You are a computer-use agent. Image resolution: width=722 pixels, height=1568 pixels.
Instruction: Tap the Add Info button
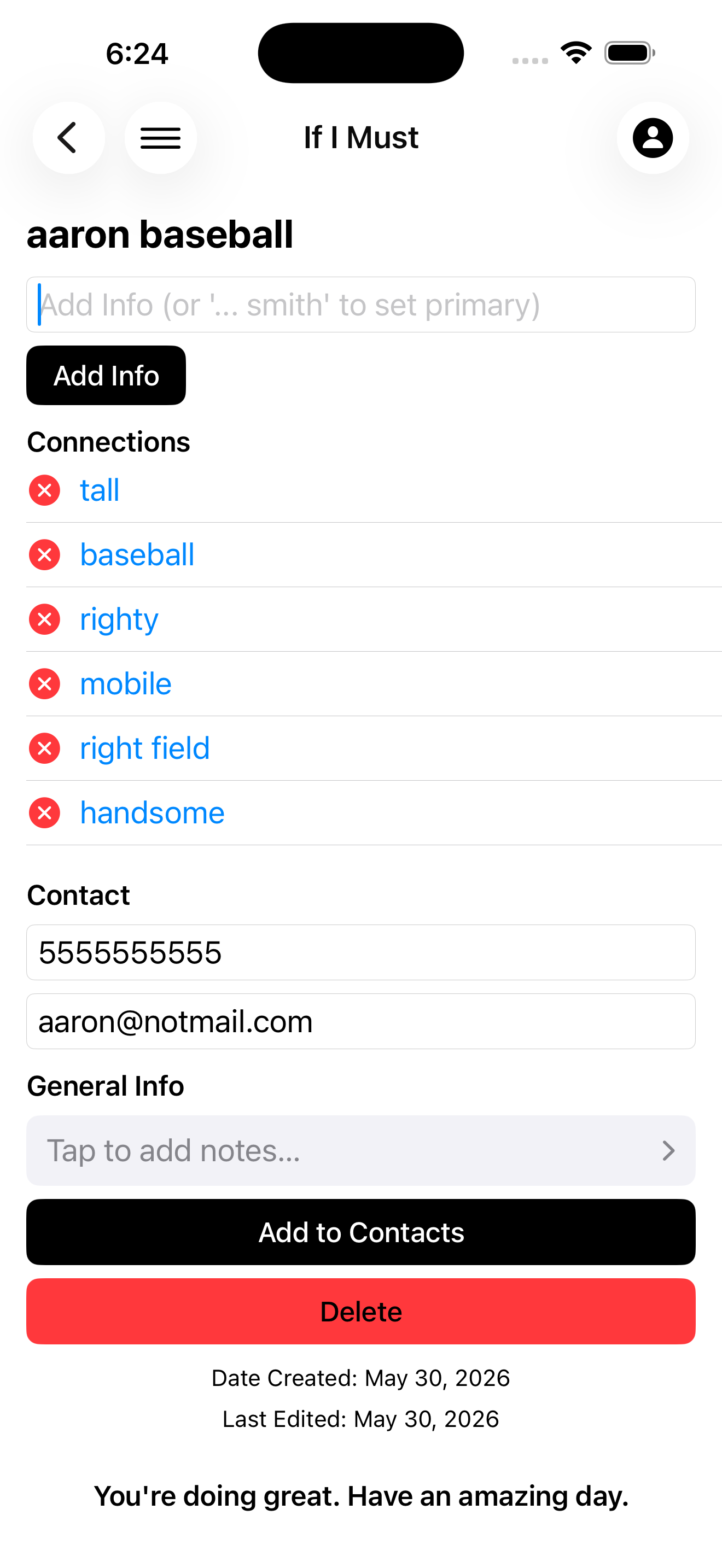[x=106, y=376]
